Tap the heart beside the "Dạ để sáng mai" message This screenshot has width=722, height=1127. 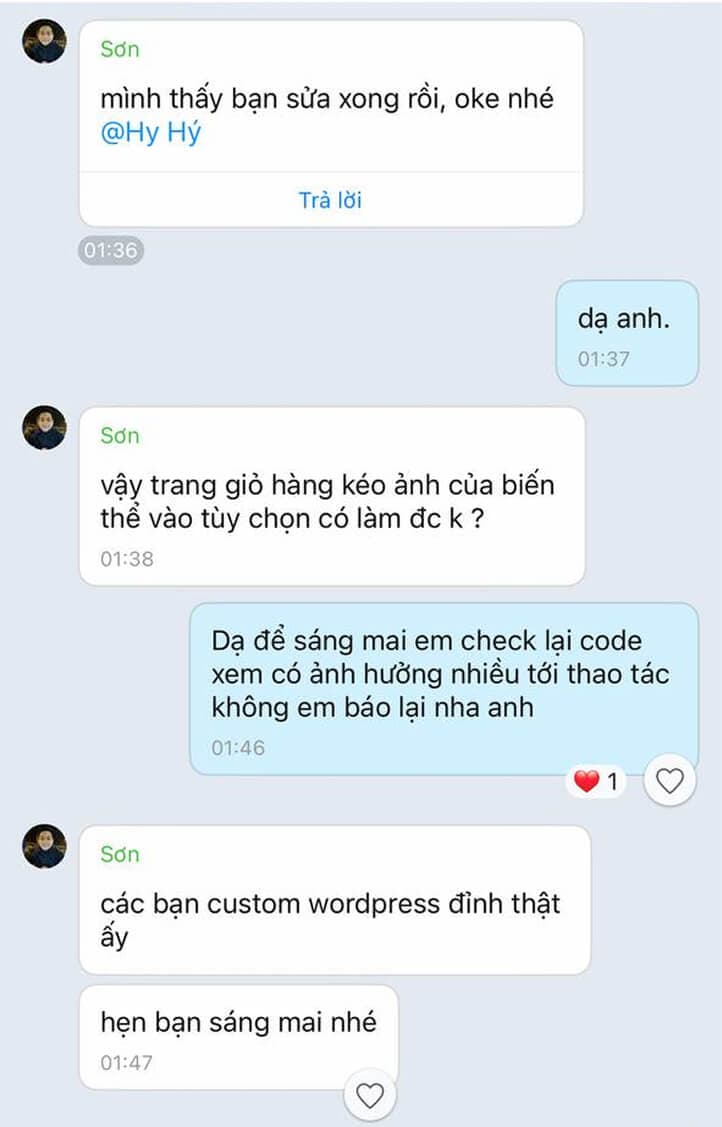tap(669, 780)
